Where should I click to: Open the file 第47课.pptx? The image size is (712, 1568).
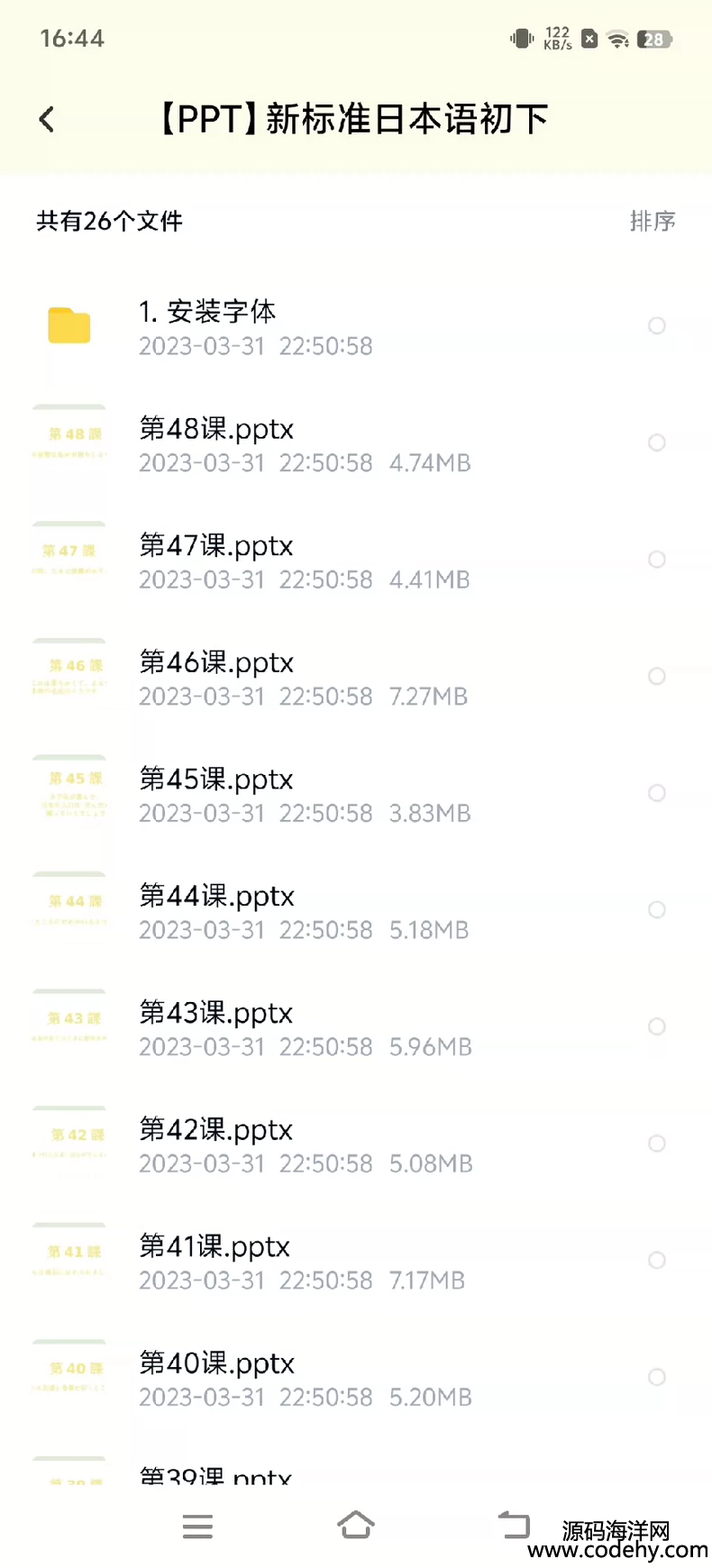coord(356,561)
